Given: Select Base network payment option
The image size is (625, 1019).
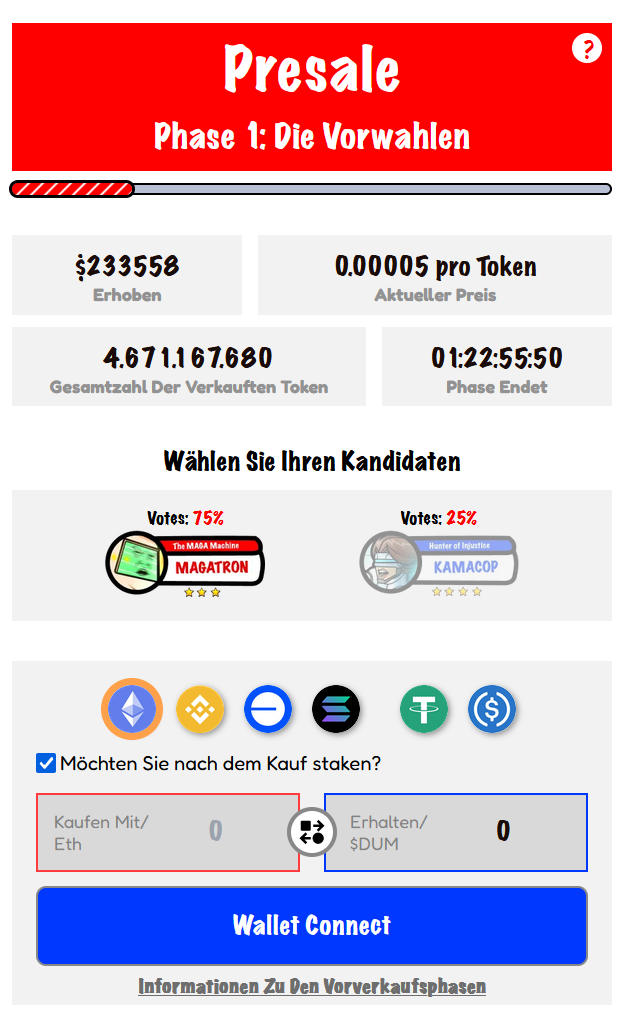Looking at the screenshot, I should click(x=267, y=710).
